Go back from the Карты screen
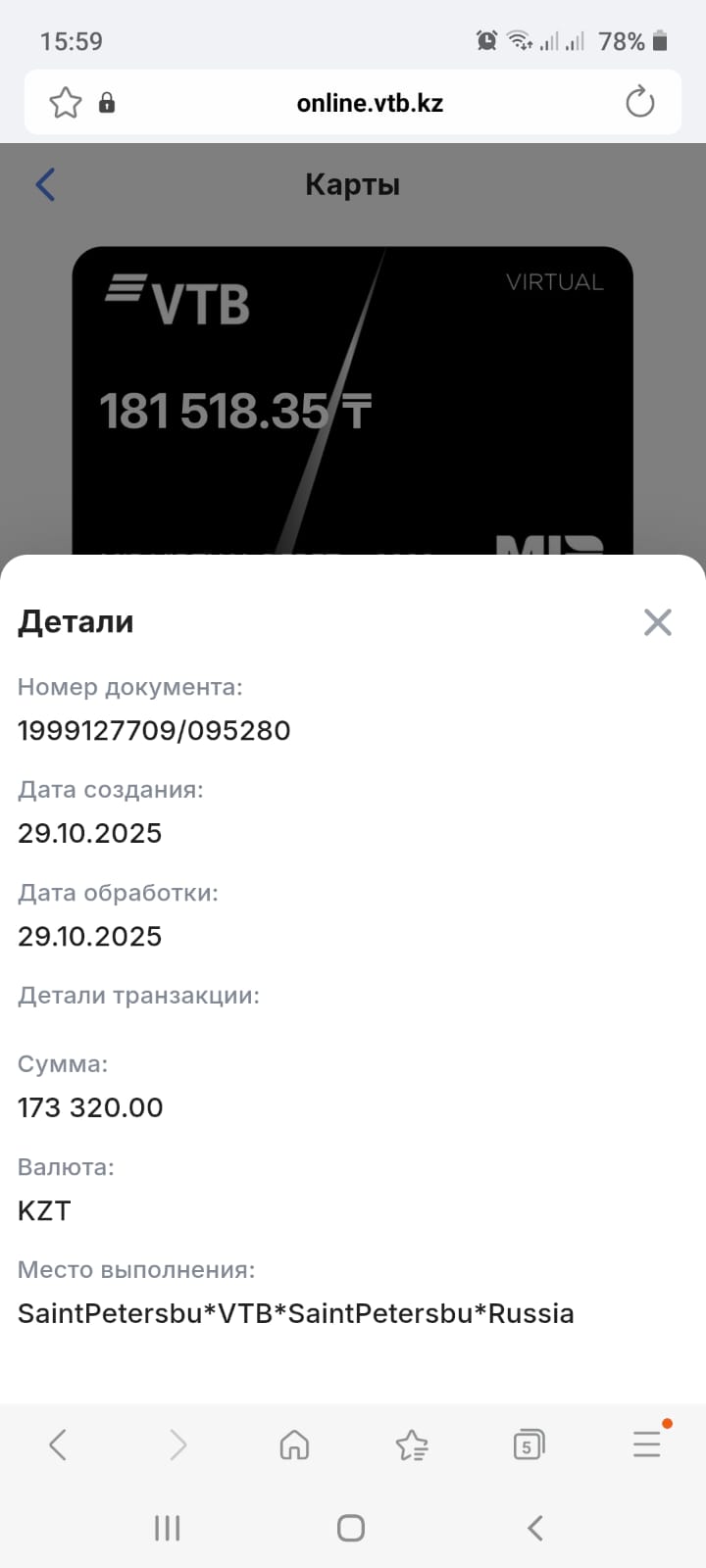Viewport: 706px width, 1568px height. [x=45, y=185]
